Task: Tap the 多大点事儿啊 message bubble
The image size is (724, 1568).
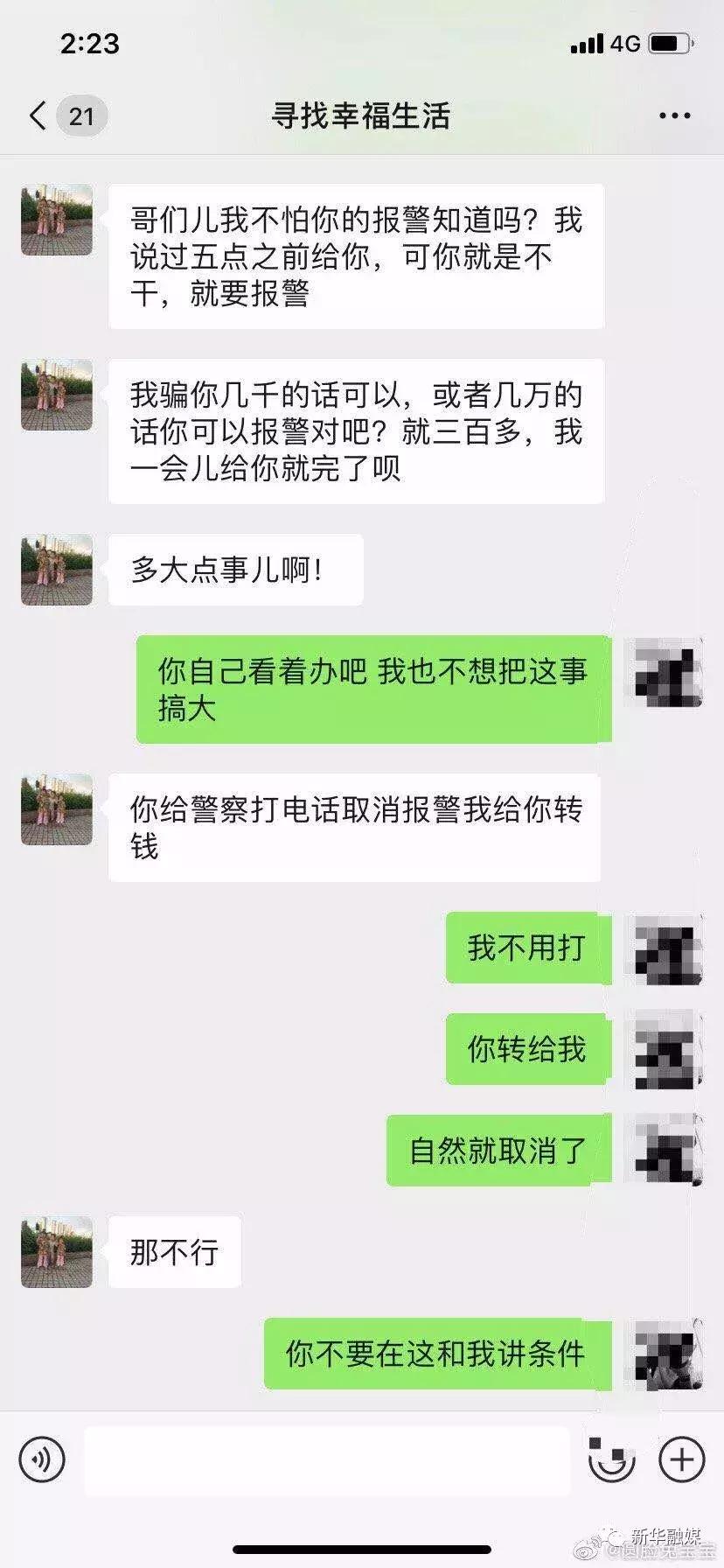Action: [x=234, y=568]
